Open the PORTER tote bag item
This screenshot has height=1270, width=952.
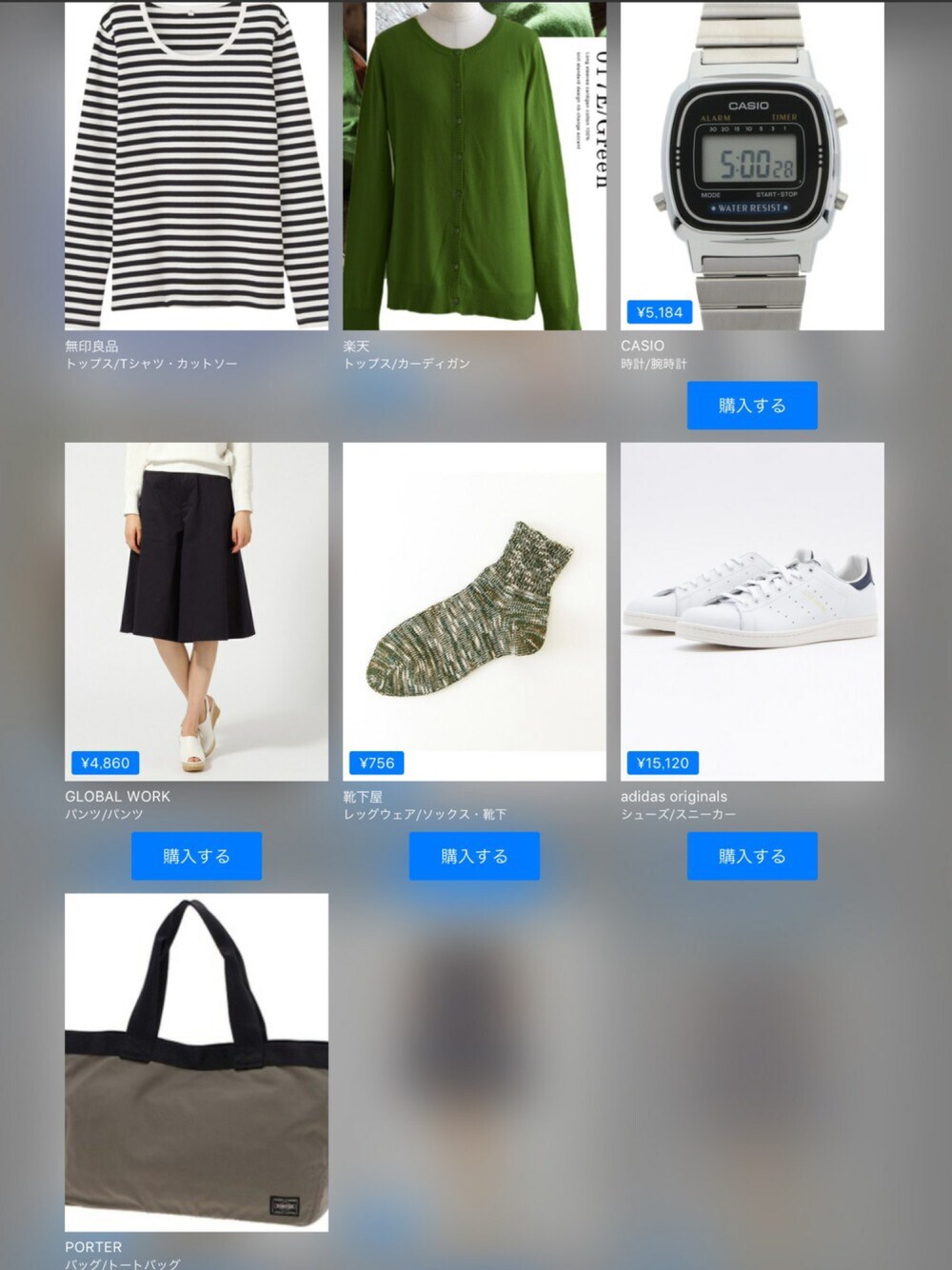point(196,1062)
